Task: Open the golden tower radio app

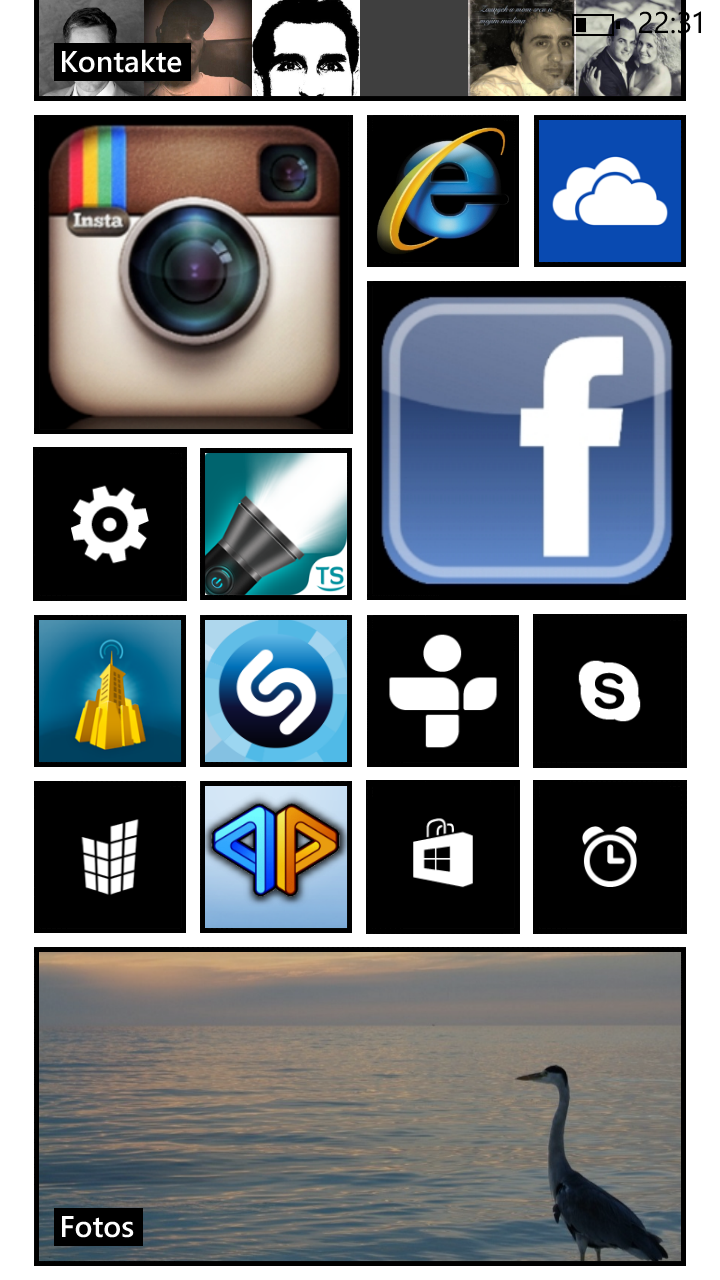Action: 110,690
